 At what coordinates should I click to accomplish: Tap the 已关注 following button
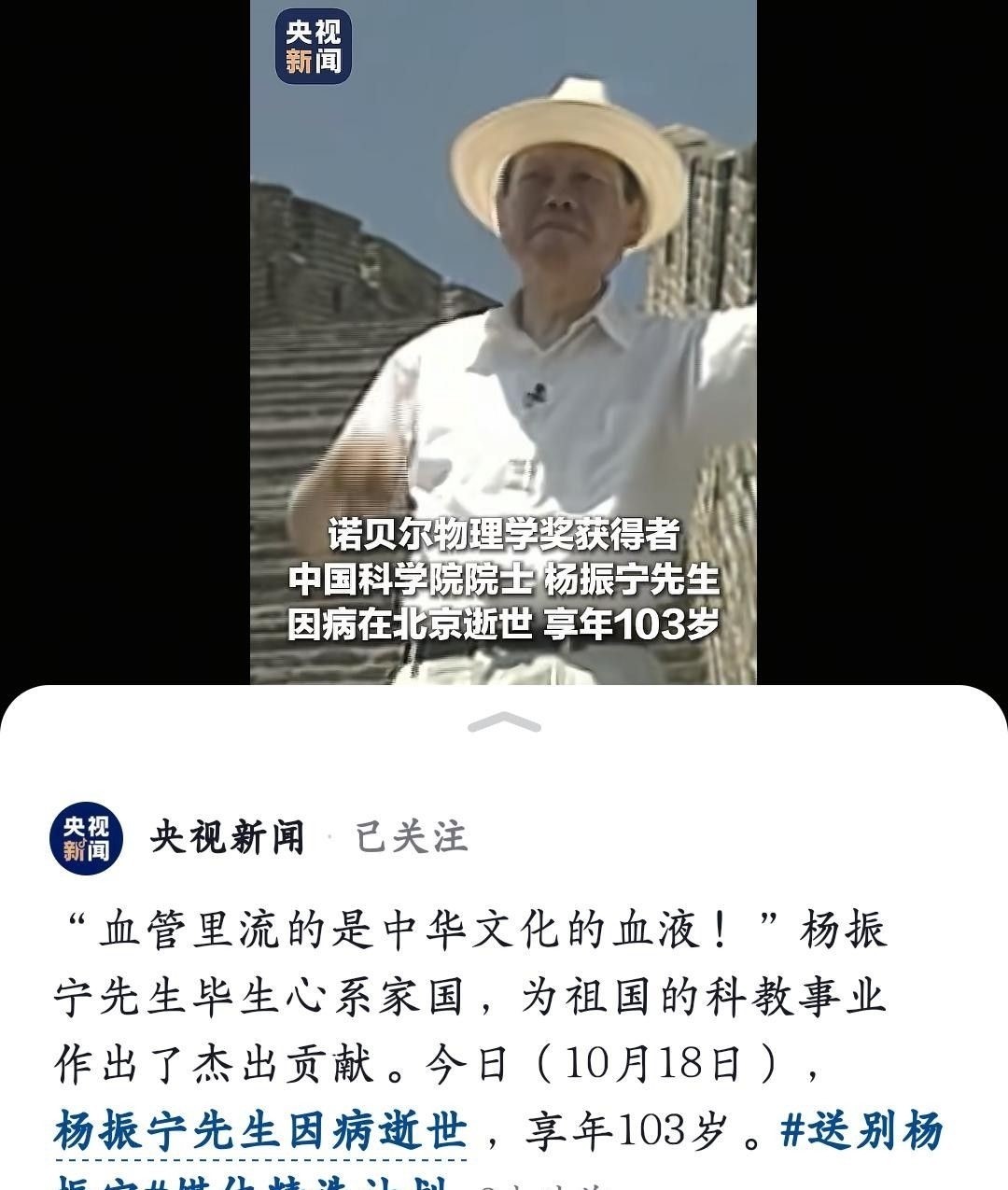(411, 837)
